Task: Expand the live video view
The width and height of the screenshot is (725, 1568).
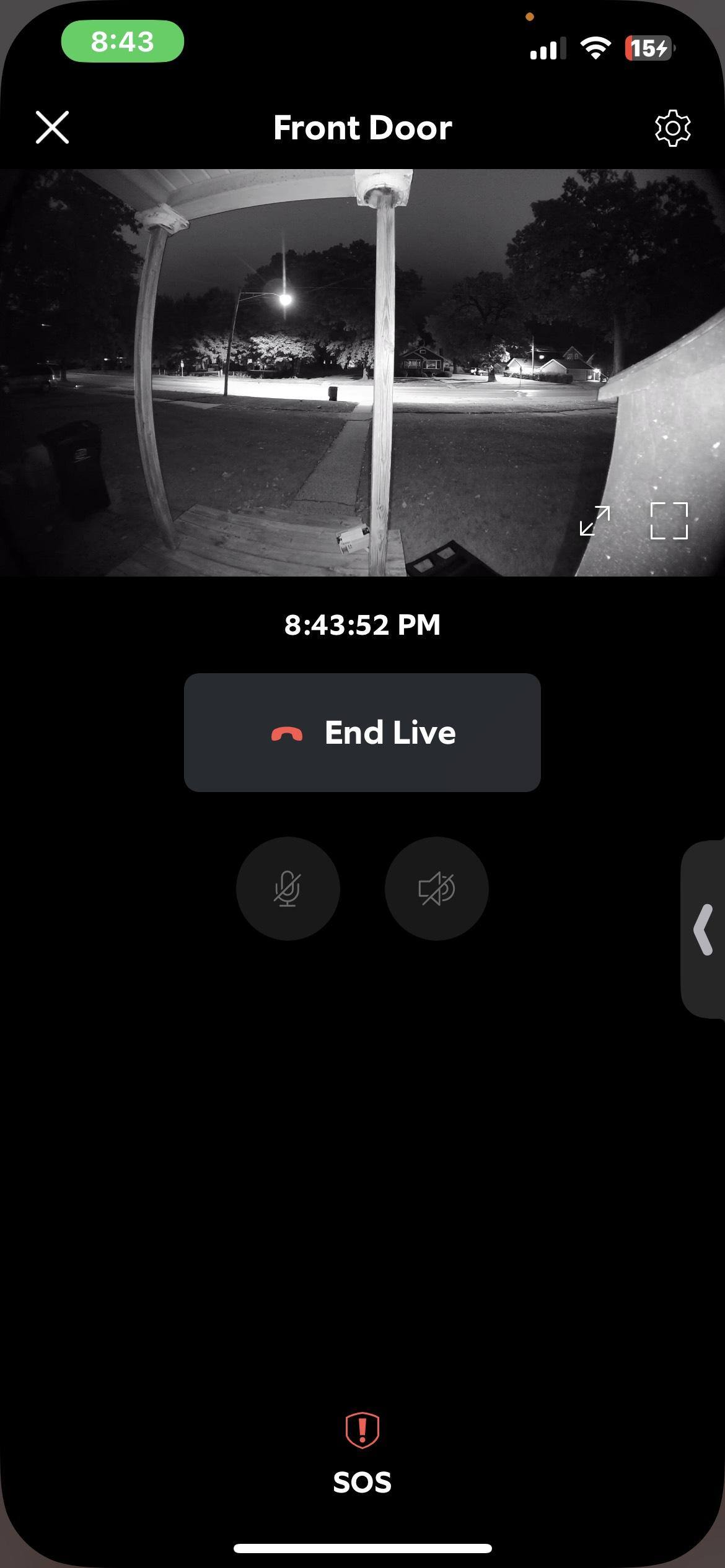Action: 595,521
